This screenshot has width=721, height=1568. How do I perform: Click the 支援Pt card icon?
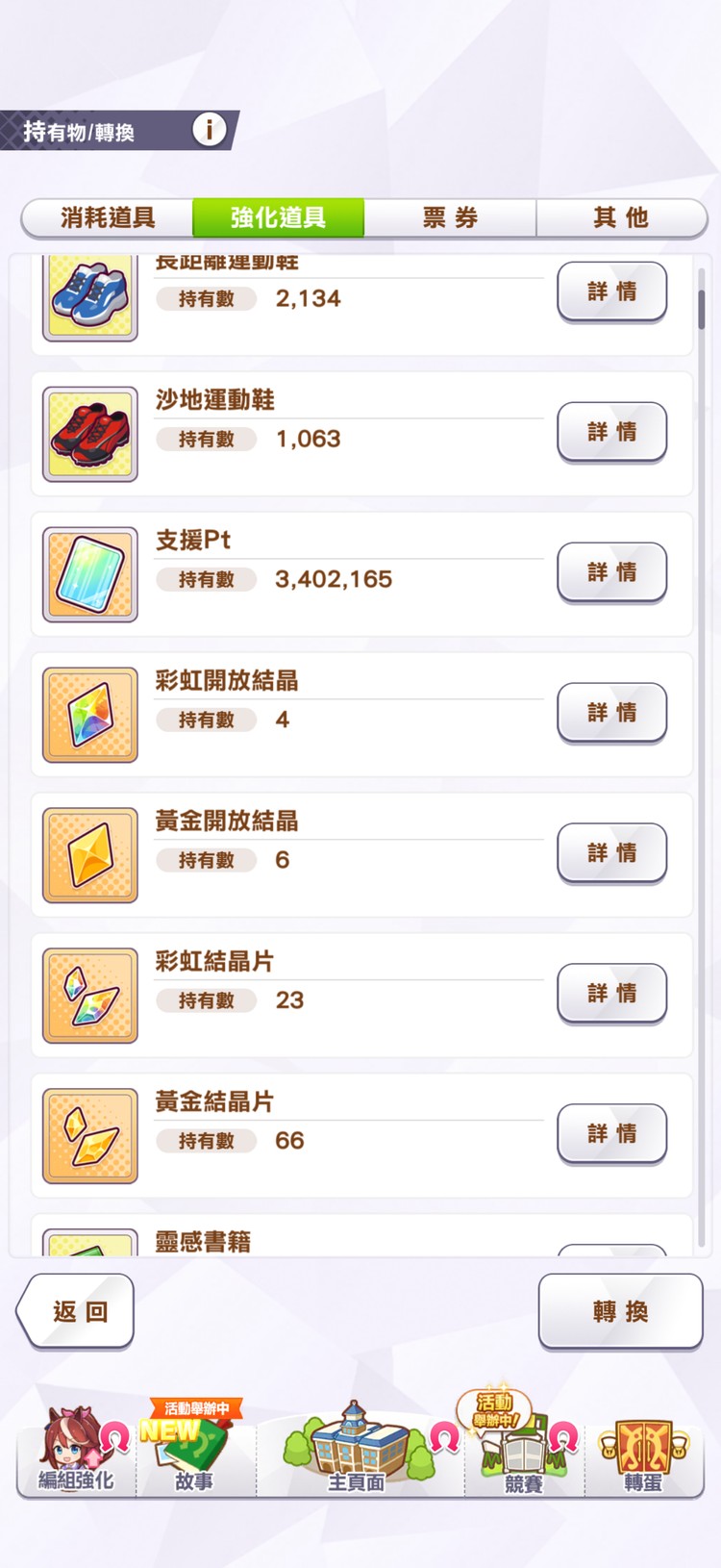point(89,573)
